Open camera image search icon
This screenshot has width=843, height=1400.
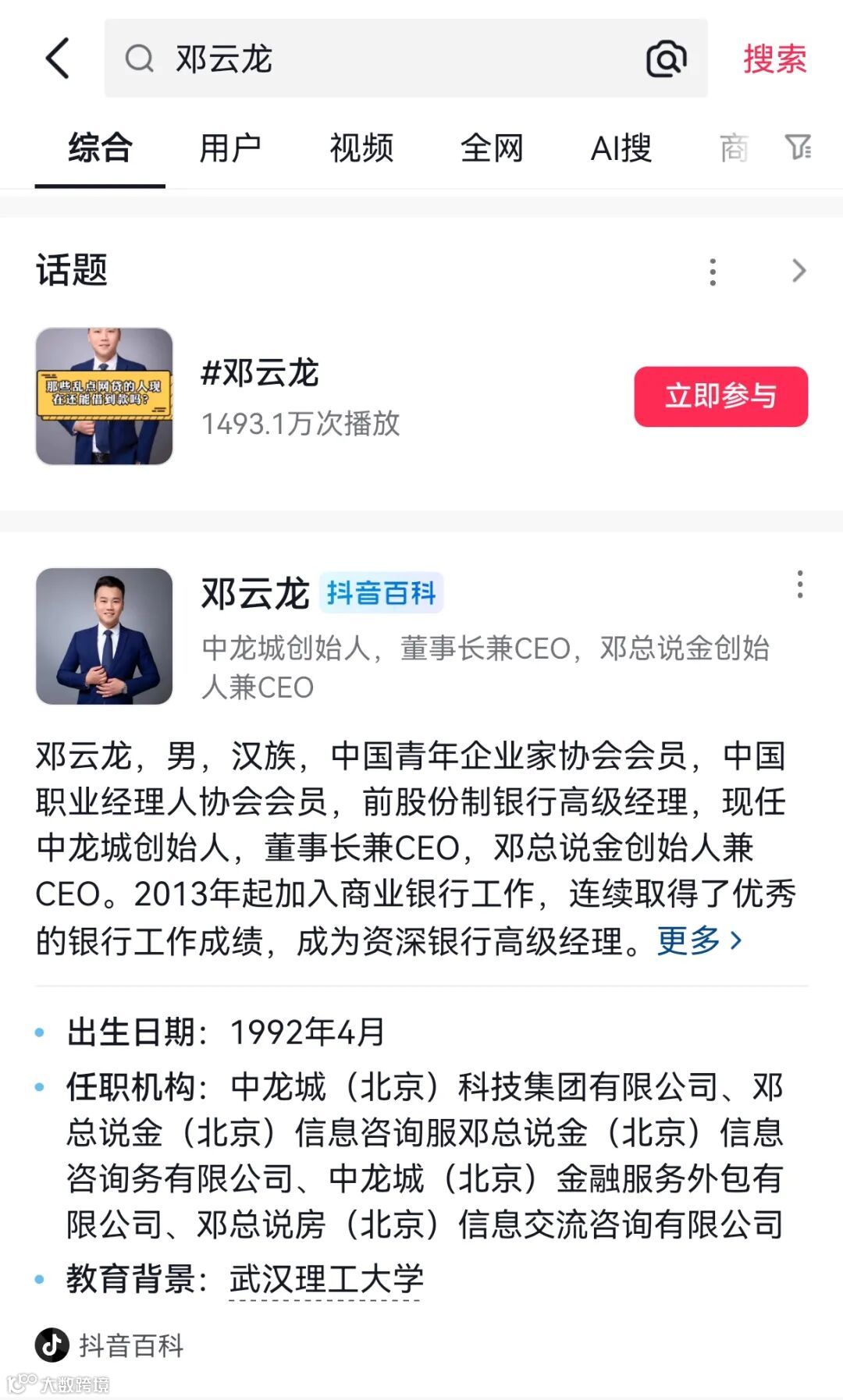tap(666, 59)
